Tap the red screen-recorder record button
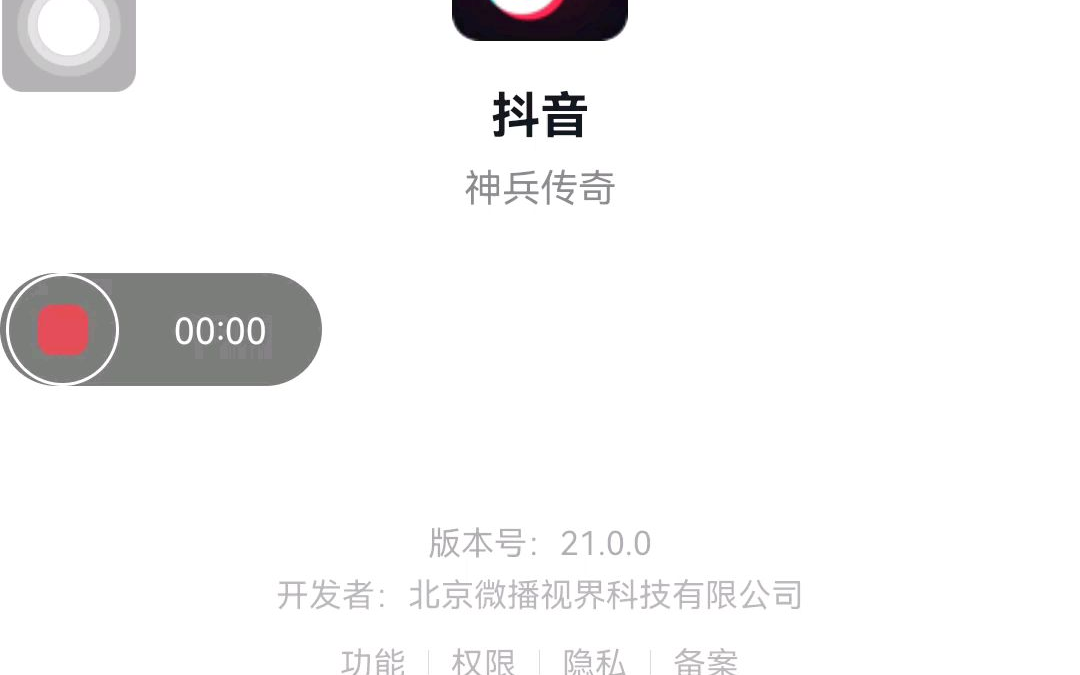 63,330
